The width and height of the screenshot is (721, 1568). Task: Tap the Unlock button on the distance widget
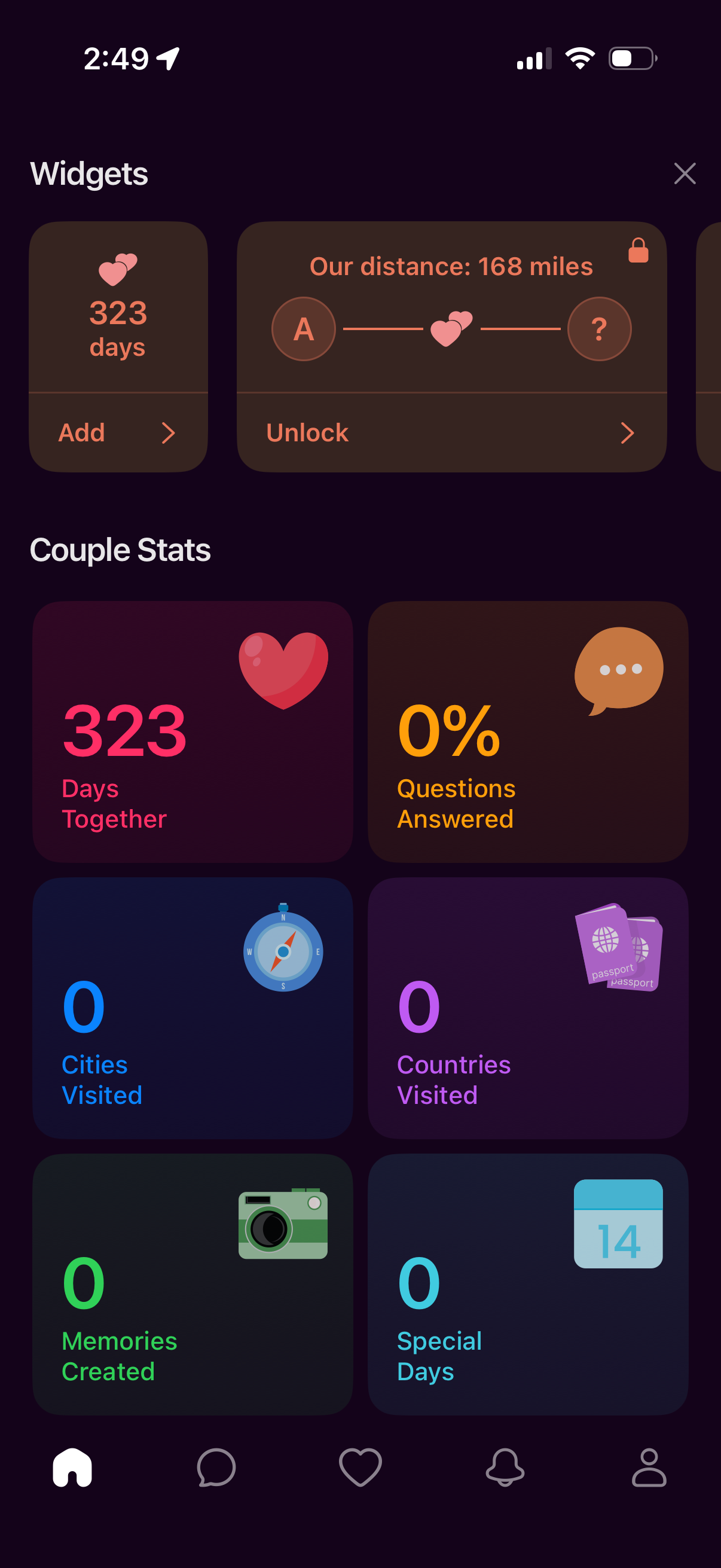click(x=307, y=433)
